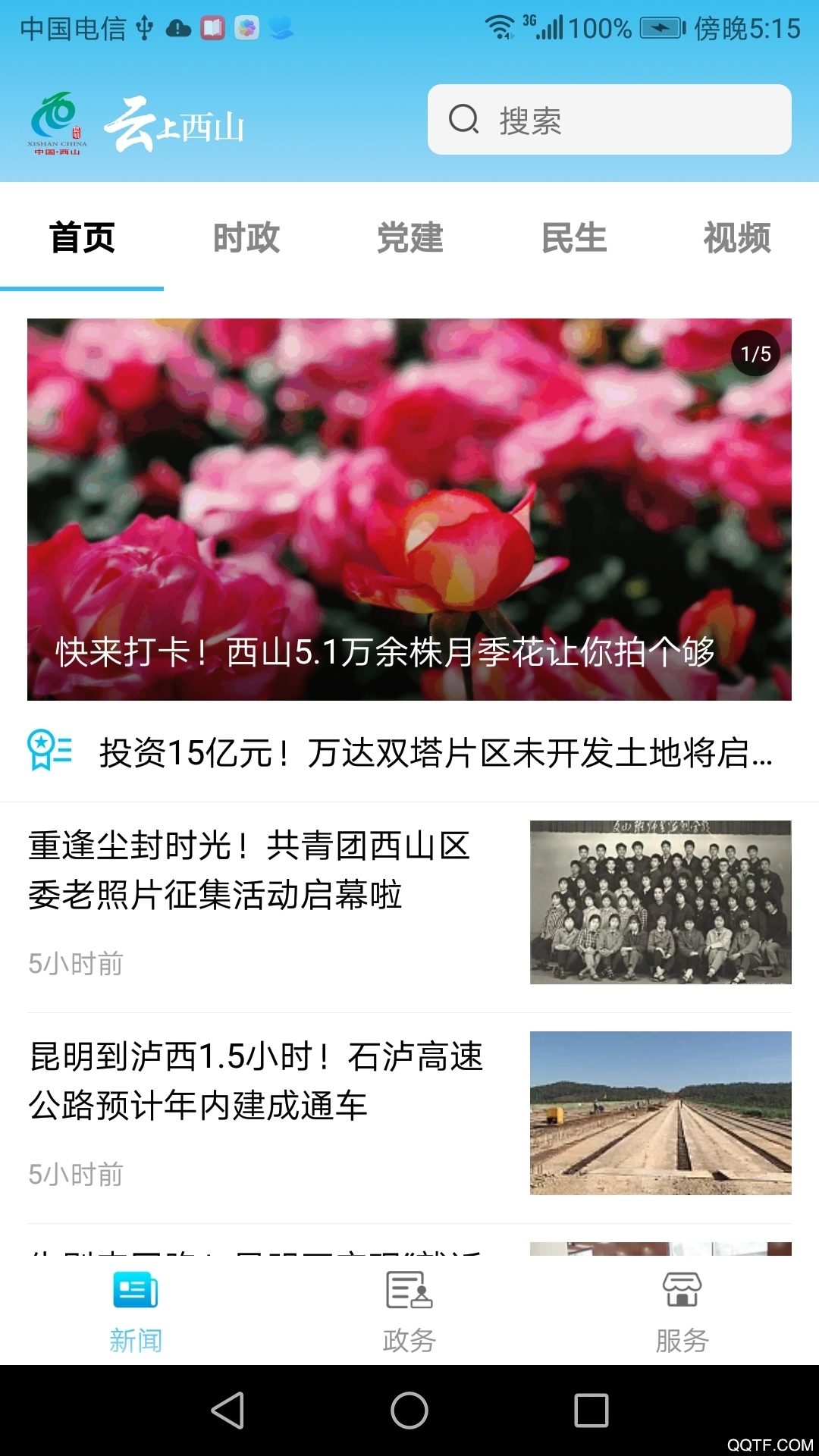Tap the system home button
The height and width of the screenshot is (1456, 819).
pos(409,1411)
